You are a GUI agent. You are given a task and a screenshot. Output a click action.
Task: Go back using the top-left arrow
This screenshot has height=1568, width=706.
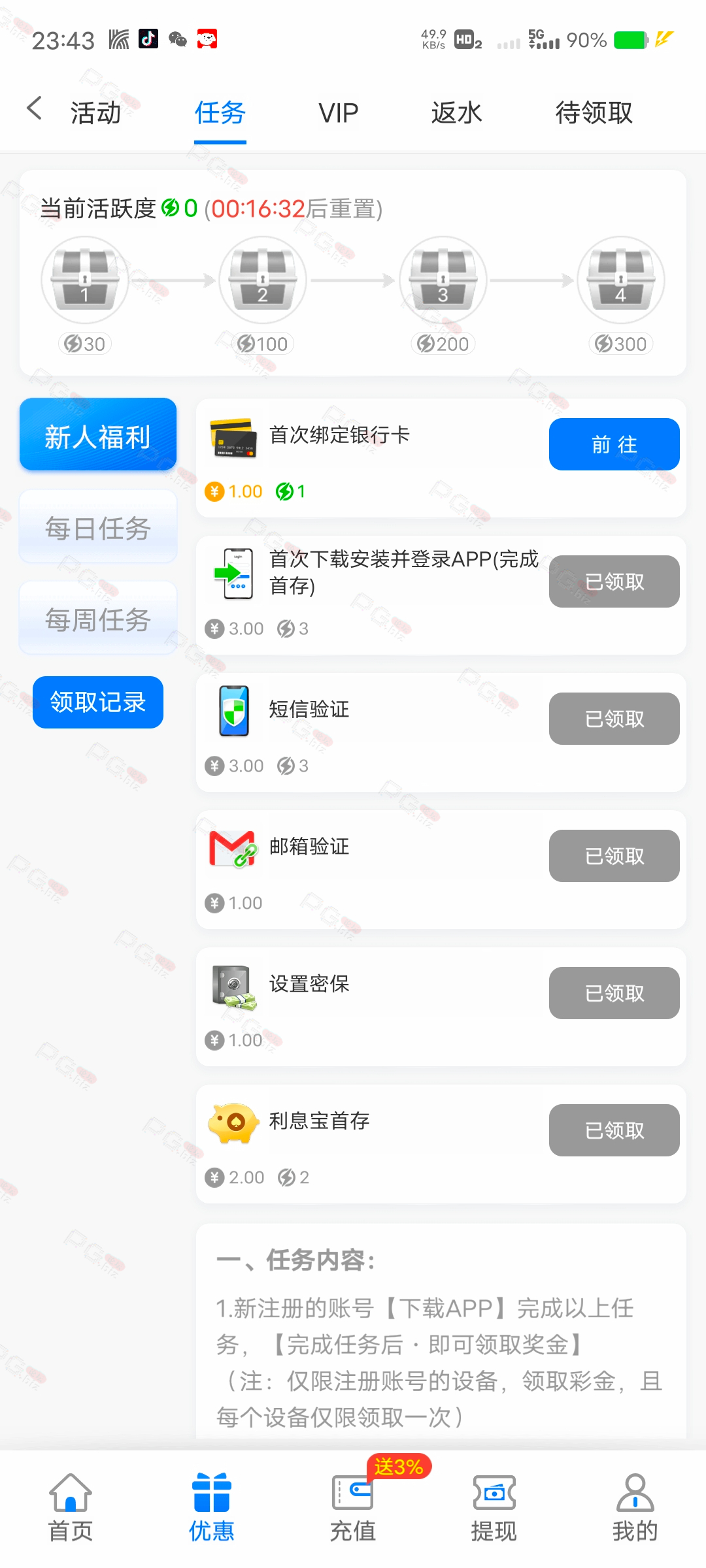[x=35, y=108]
